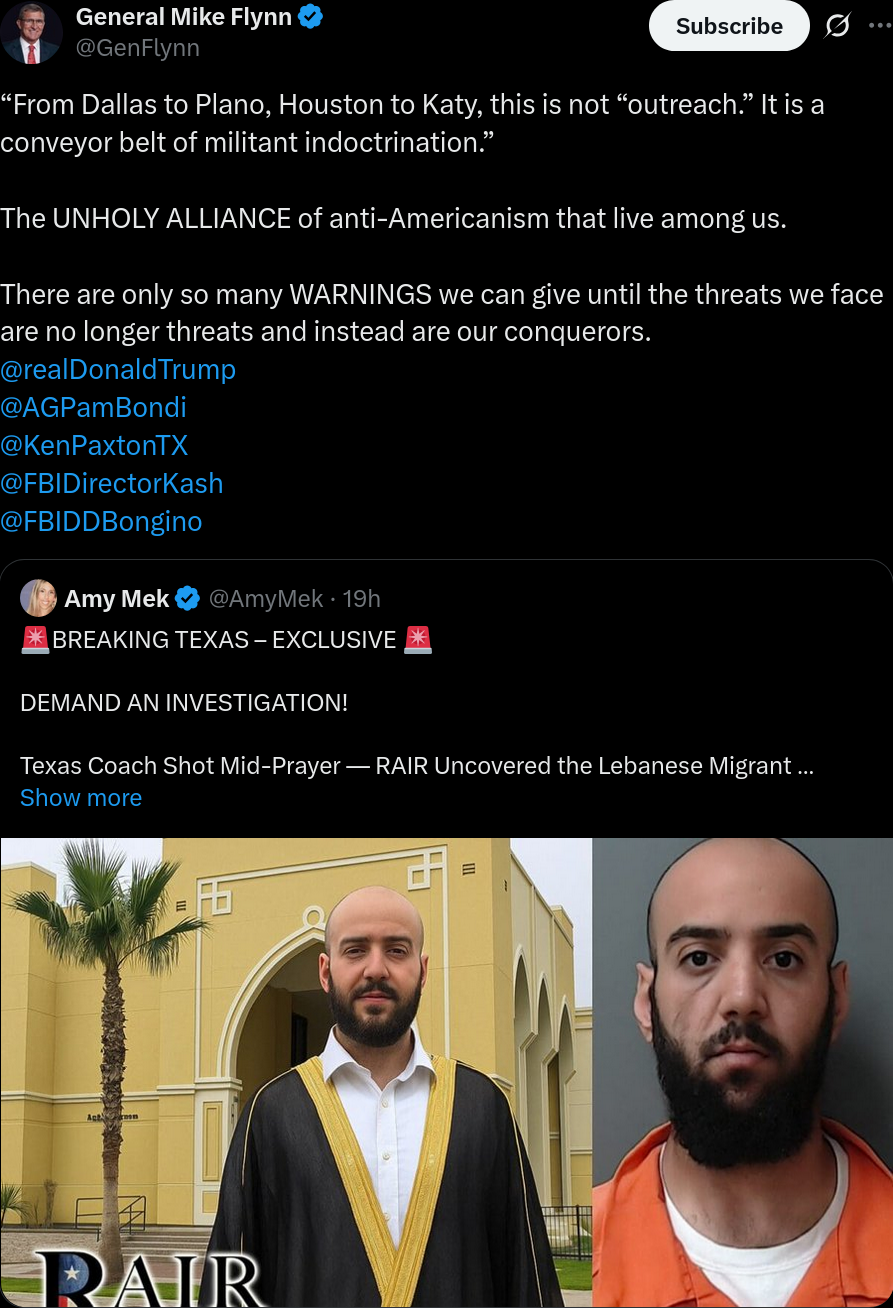Open the Grok explain icon

837,27
